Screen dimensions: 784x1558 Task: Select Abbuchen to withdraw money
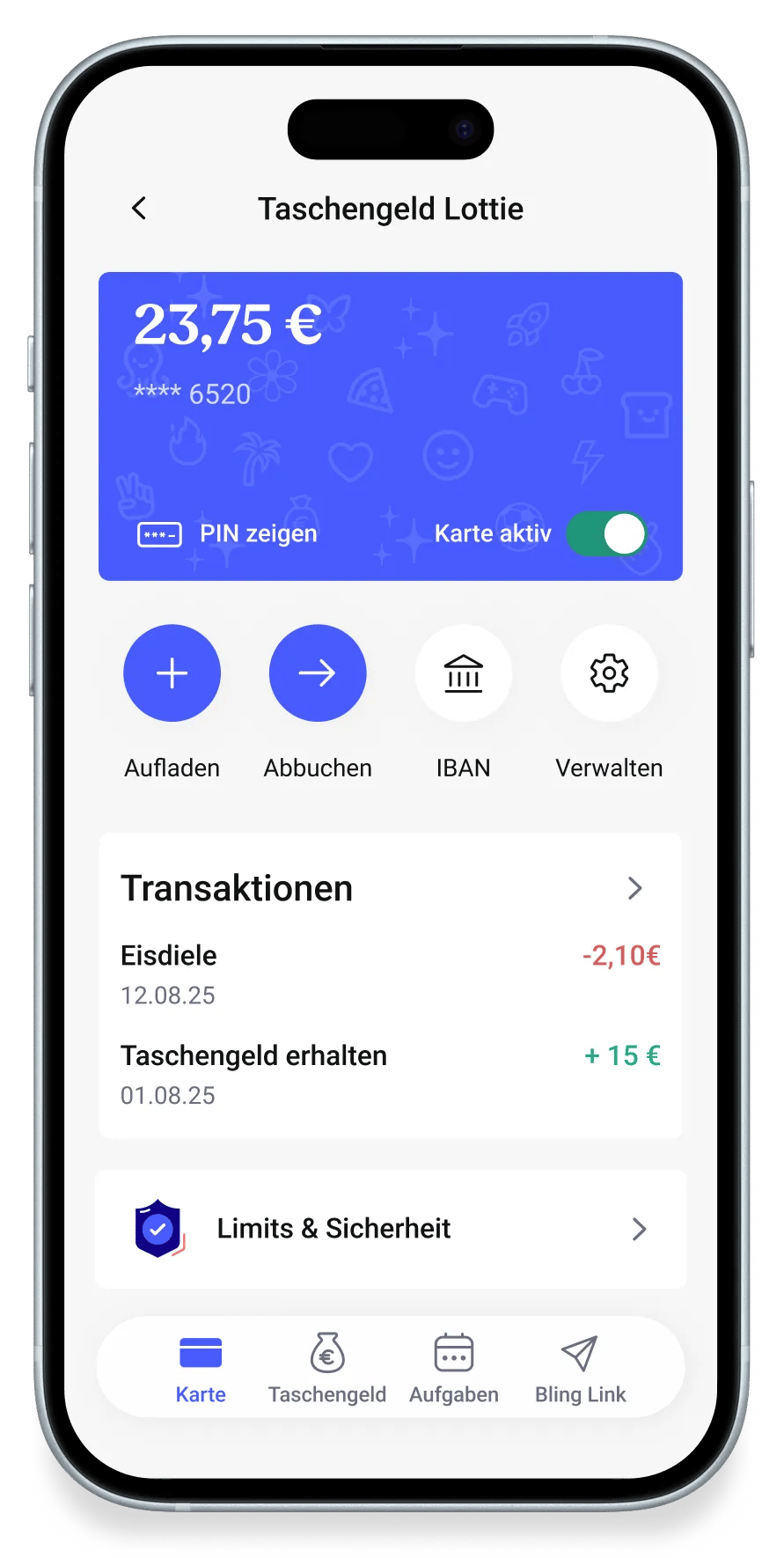[318, 673]
